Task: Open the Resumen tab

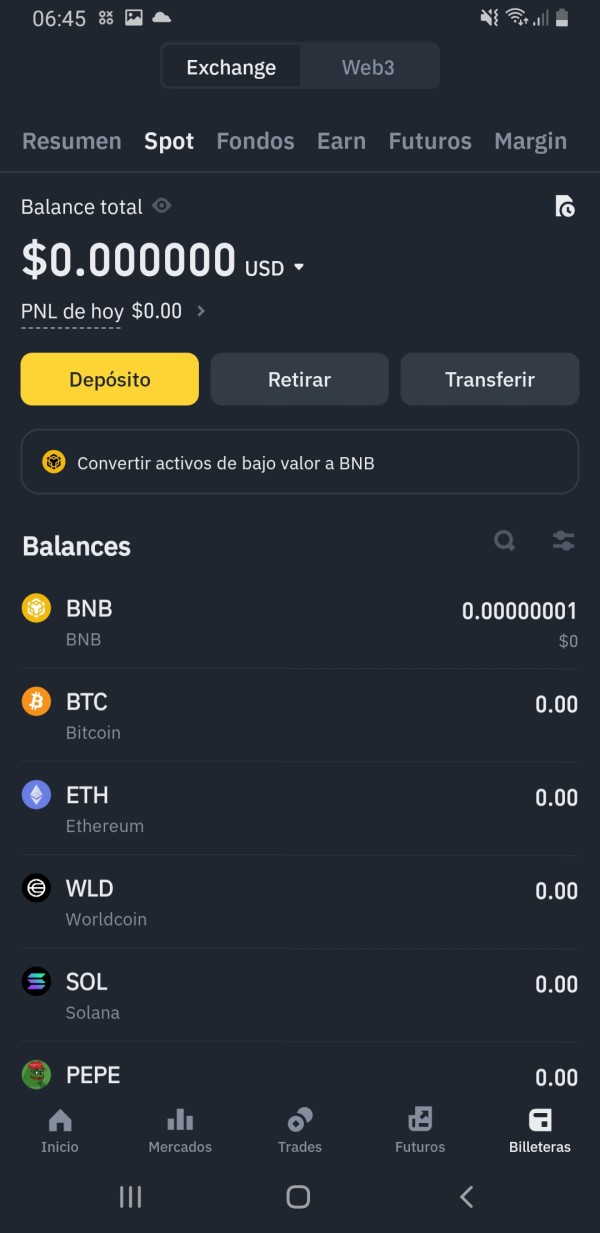Action: 72,141
